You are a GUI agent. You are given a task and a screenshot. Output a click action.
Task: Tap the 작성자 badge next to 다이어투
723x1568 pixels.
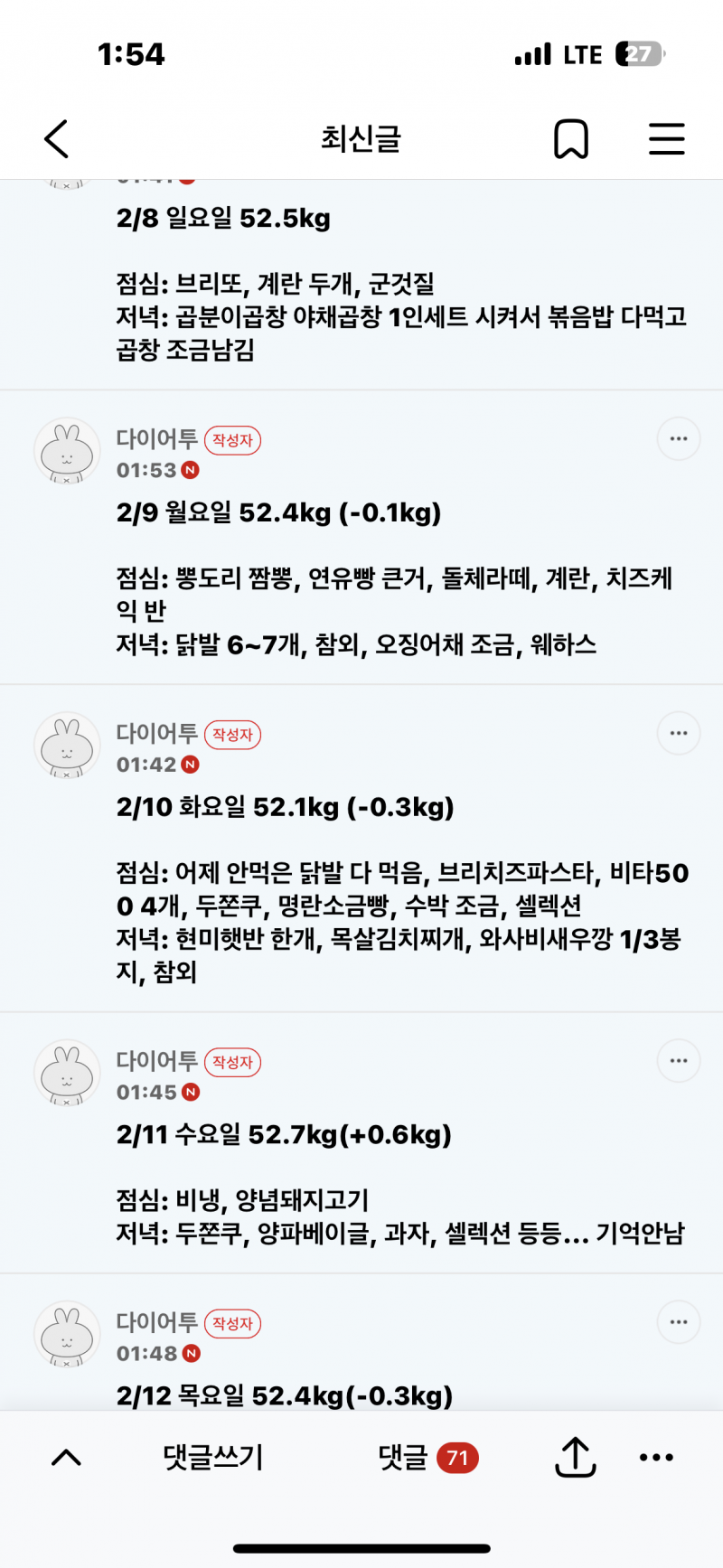[232, 440]
